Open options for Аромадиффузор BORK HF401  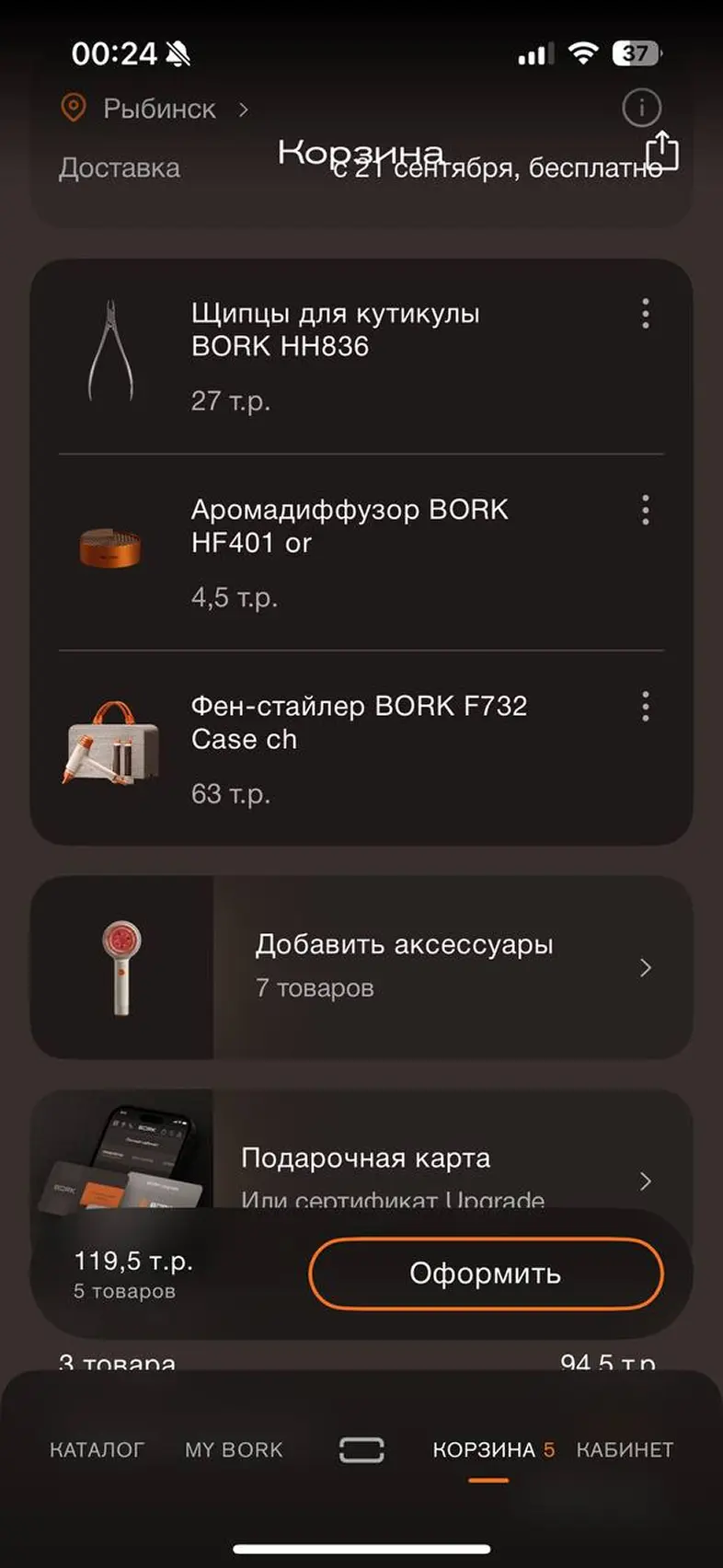tap(646, 510)
